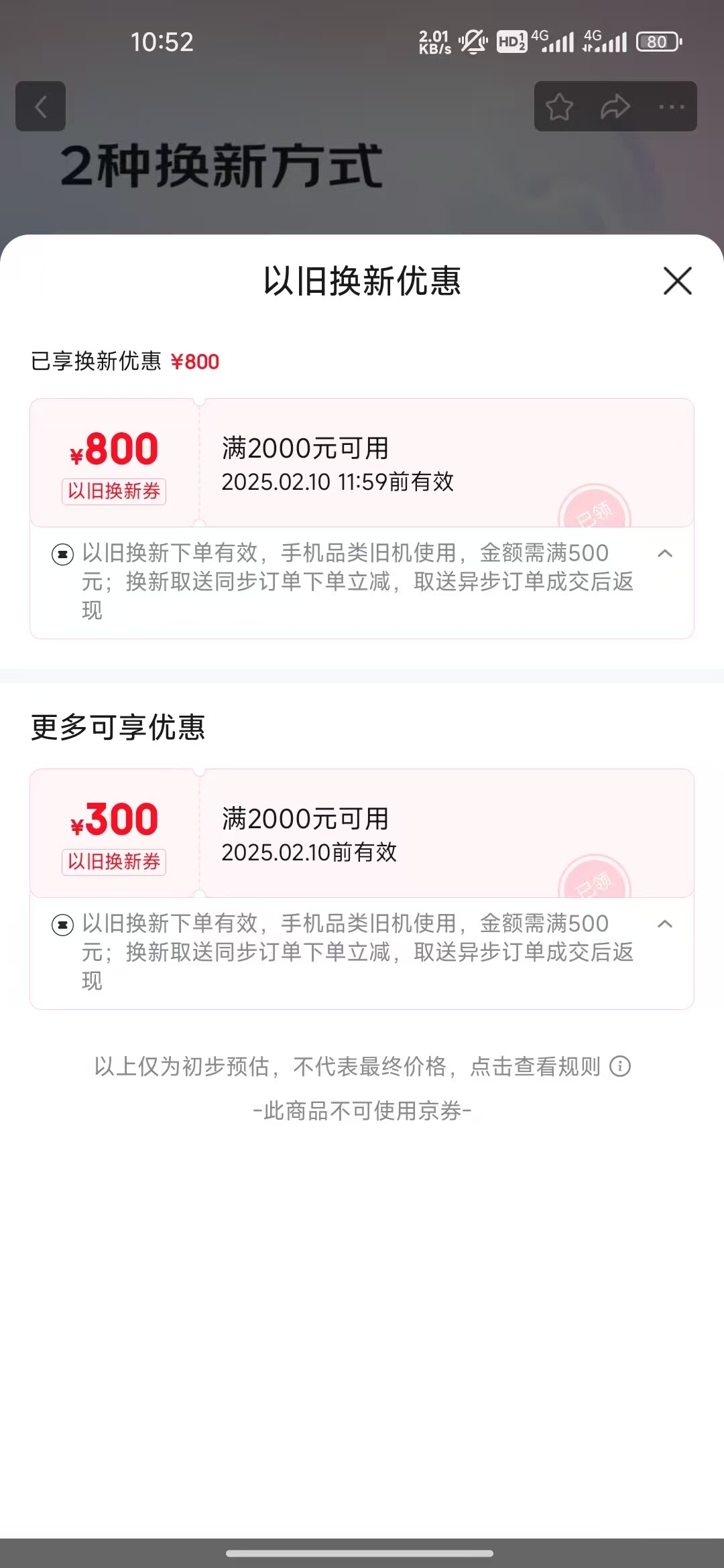Open the rules info icon after 点击查看规则
Screen dimensions: 724x1568
click(620, 1066)
